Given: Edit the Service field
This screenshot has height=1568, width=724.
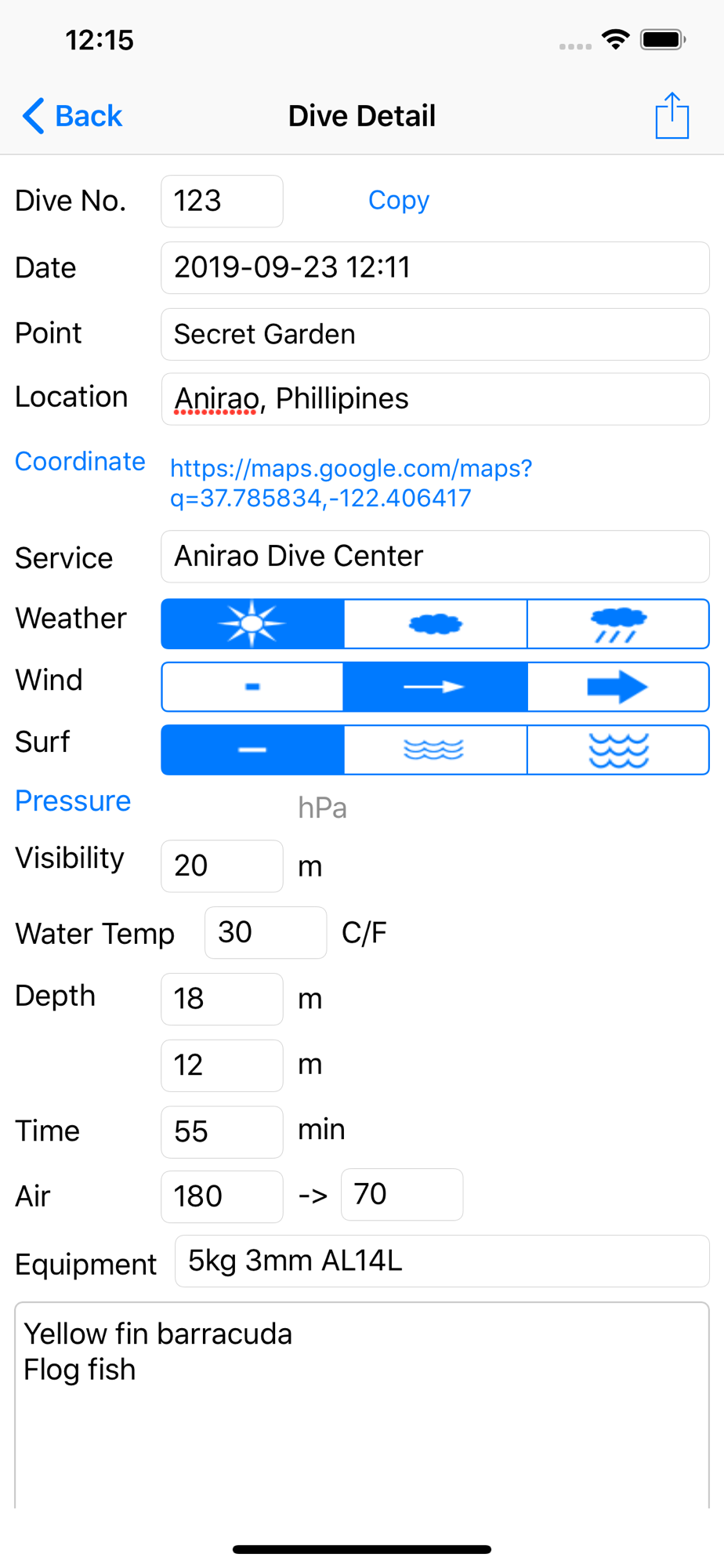Looking at the screenshot, I should (435, 557).
